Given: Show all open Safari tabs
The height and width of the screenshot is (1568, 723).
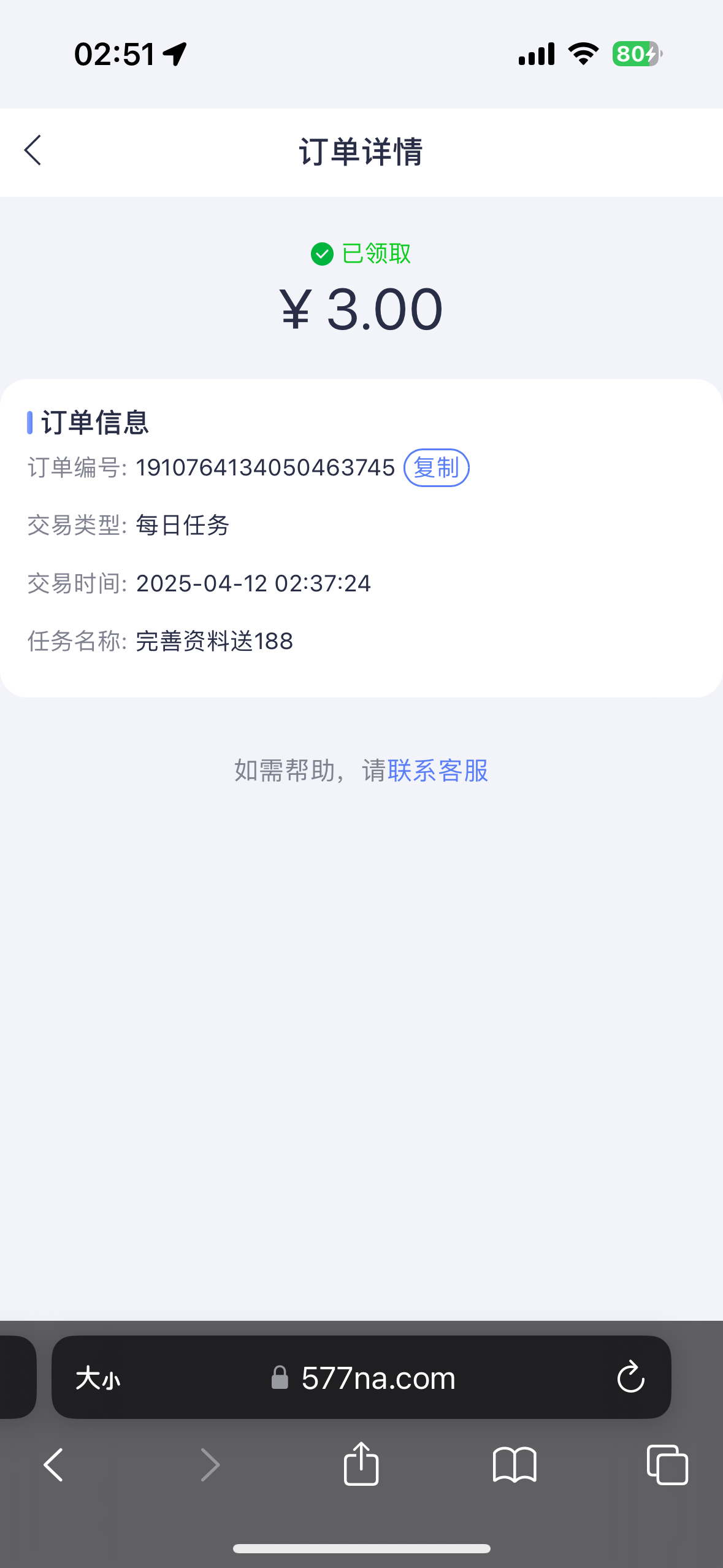Looking at the screenshot, I should [x=667, y=1464].
